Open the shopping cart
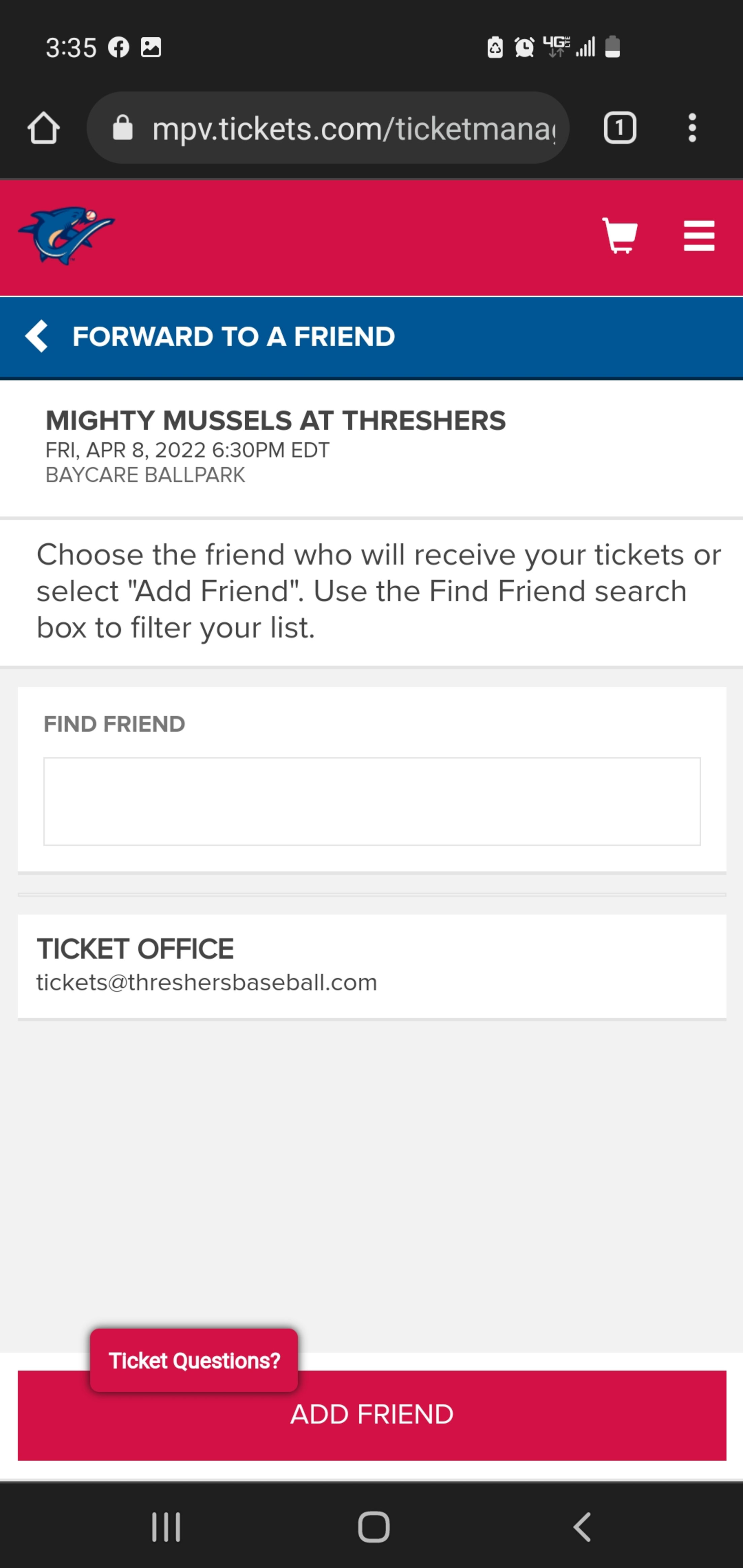Viewport: 743px width, 1568px height. (x=620, y=235)
